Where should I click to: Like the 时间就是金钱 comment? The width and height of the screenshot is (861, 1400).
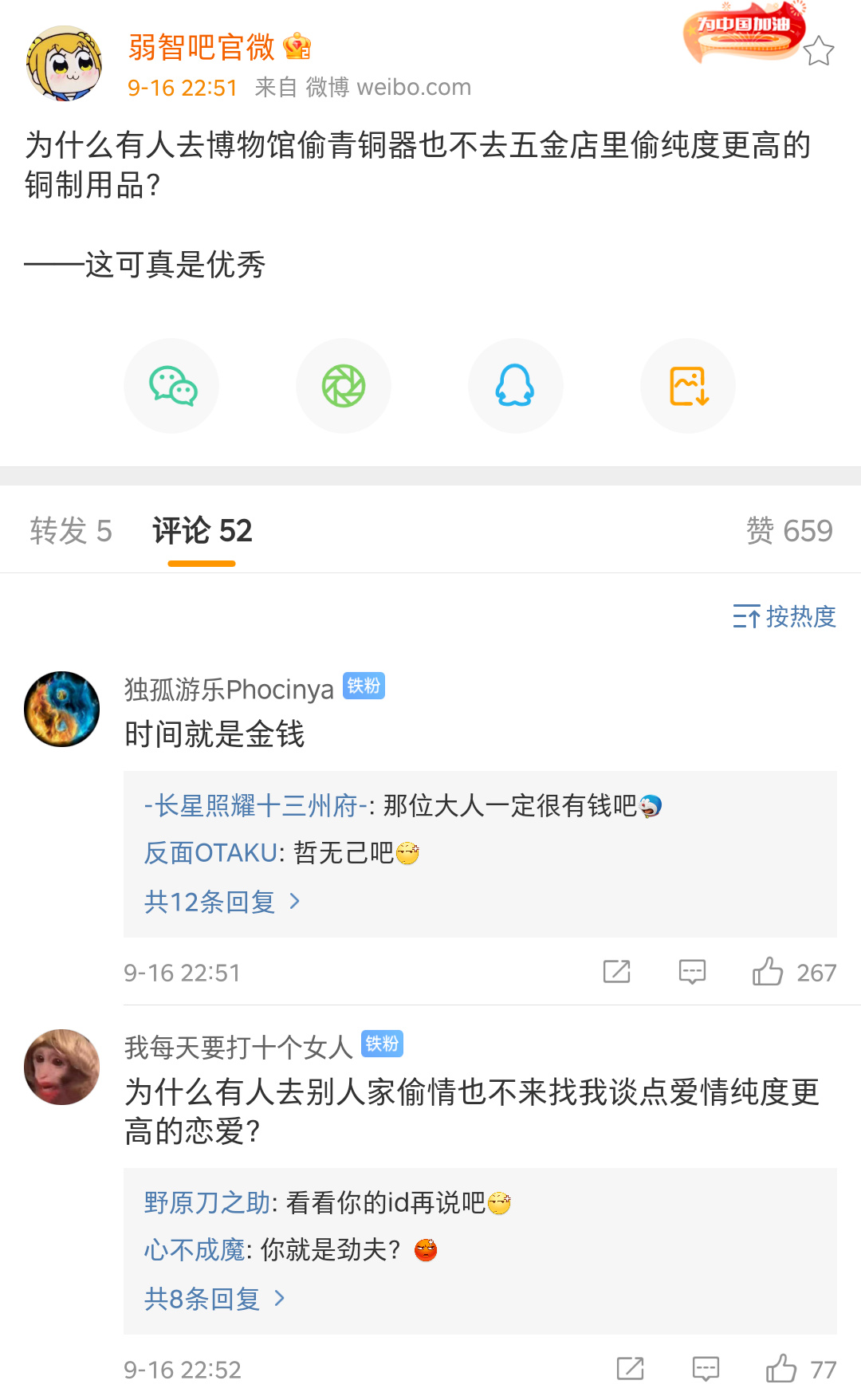(769, 972)
